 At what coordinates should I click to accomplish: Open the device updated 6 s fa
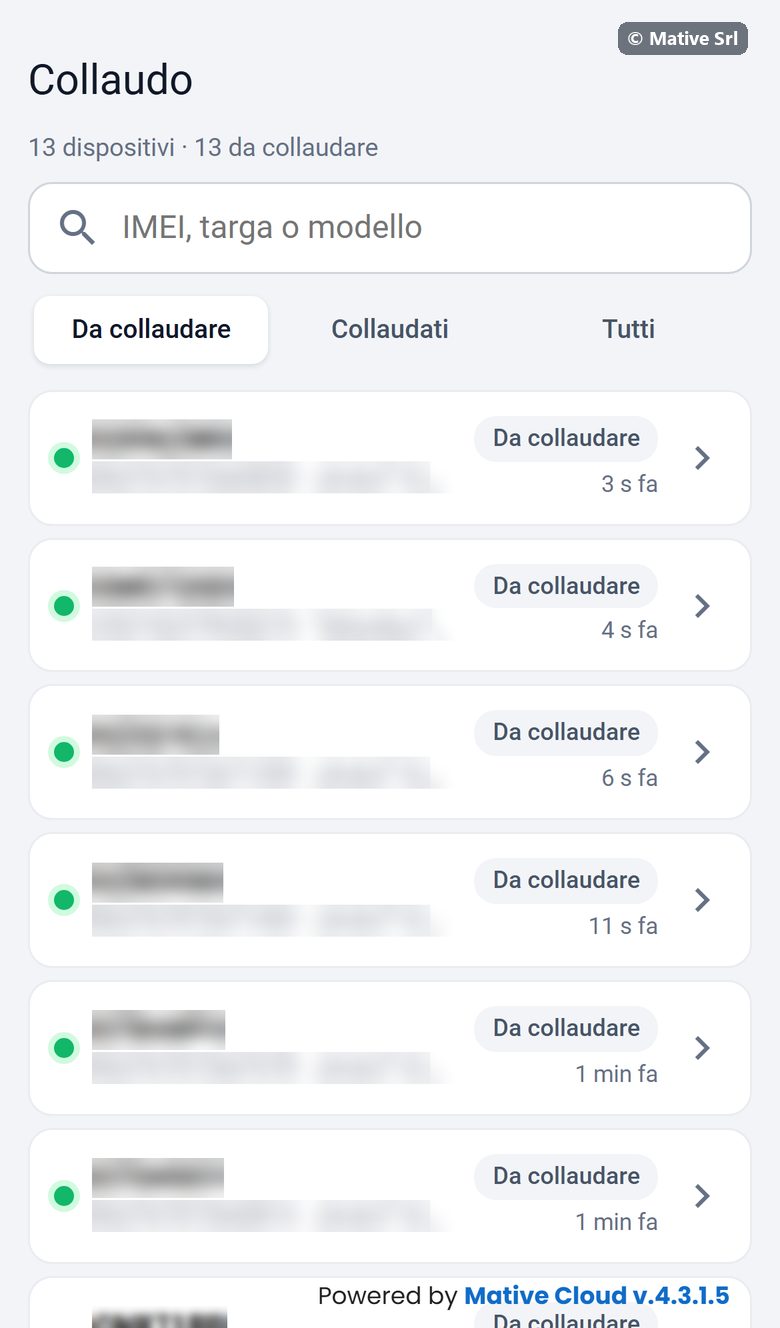tap(390, 752)
